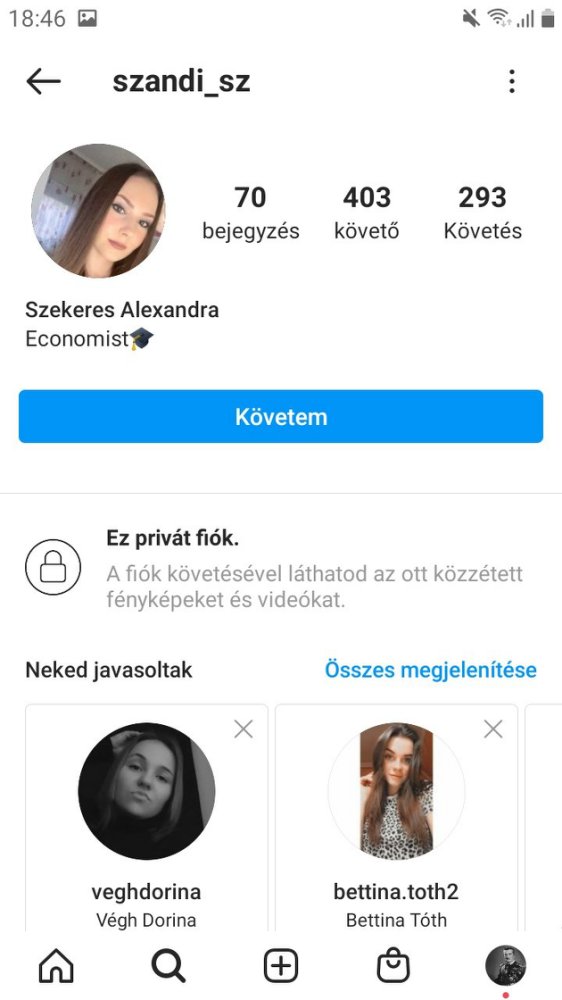Screen dimensions: 562x1000
Task: Open the Shop bag tab
Action: [393, 967]
